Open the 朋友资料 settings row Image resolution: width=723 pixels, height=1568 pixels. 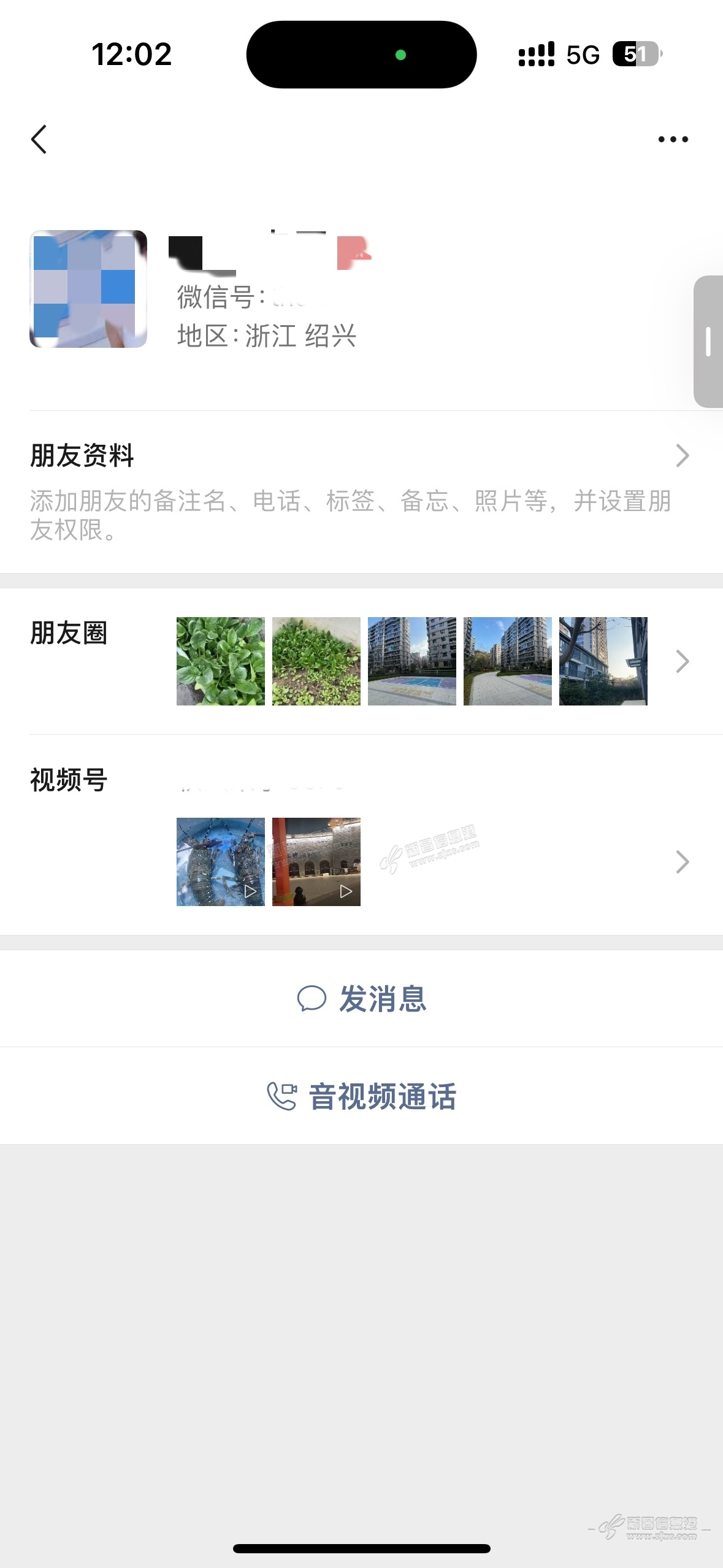[x=361, y=491]
